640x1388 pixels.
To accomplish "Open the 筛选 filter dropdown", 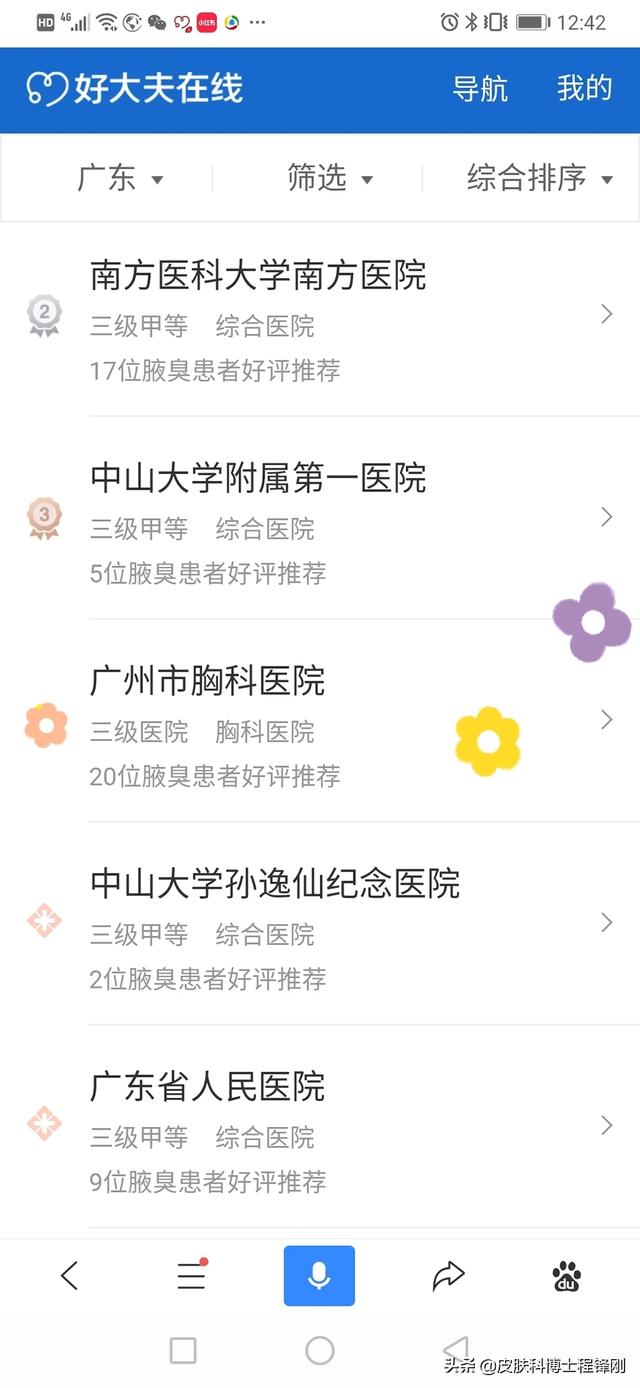I will [330, 178].
